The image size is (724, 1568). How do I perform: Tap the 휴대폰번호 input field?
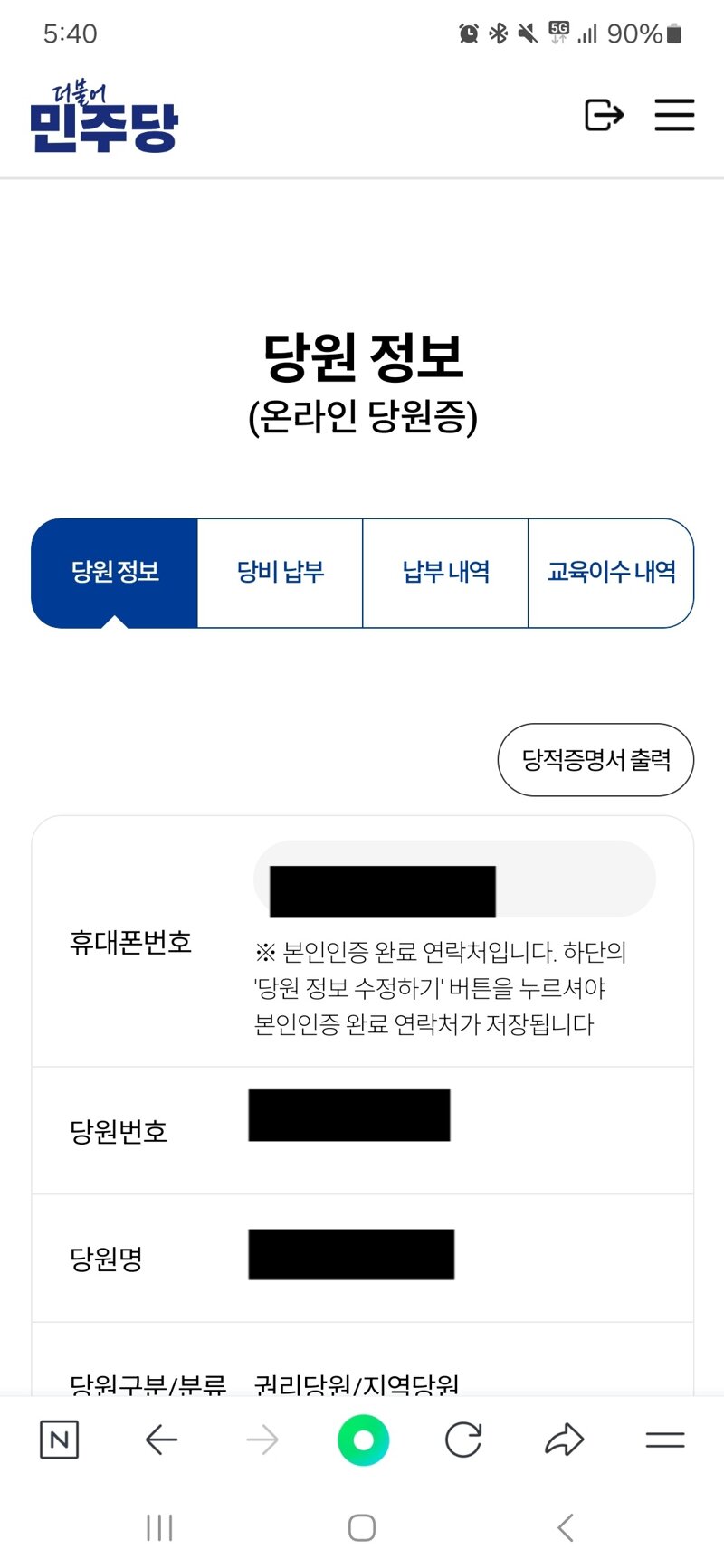454,879
